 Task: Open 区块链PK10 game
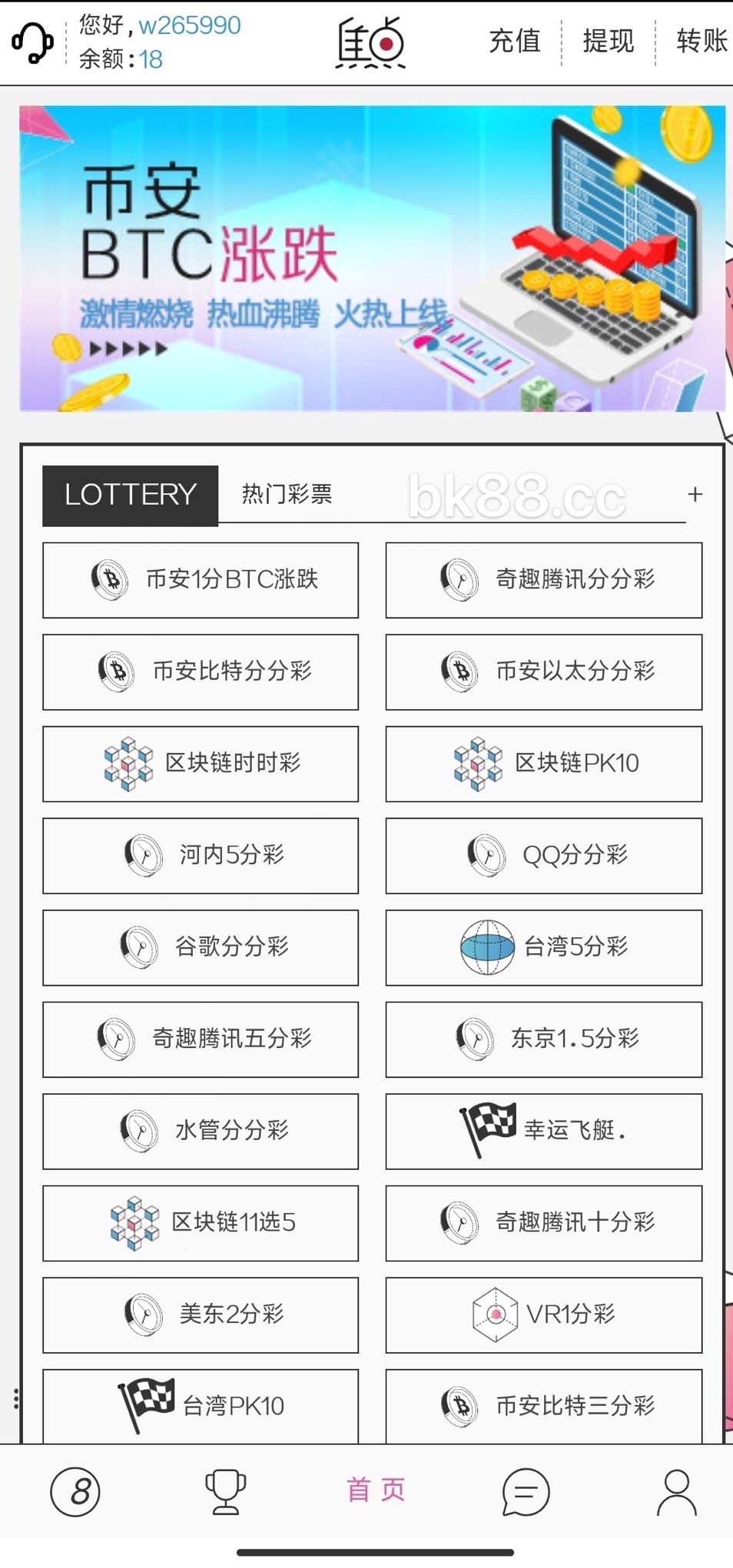(543, 764)
